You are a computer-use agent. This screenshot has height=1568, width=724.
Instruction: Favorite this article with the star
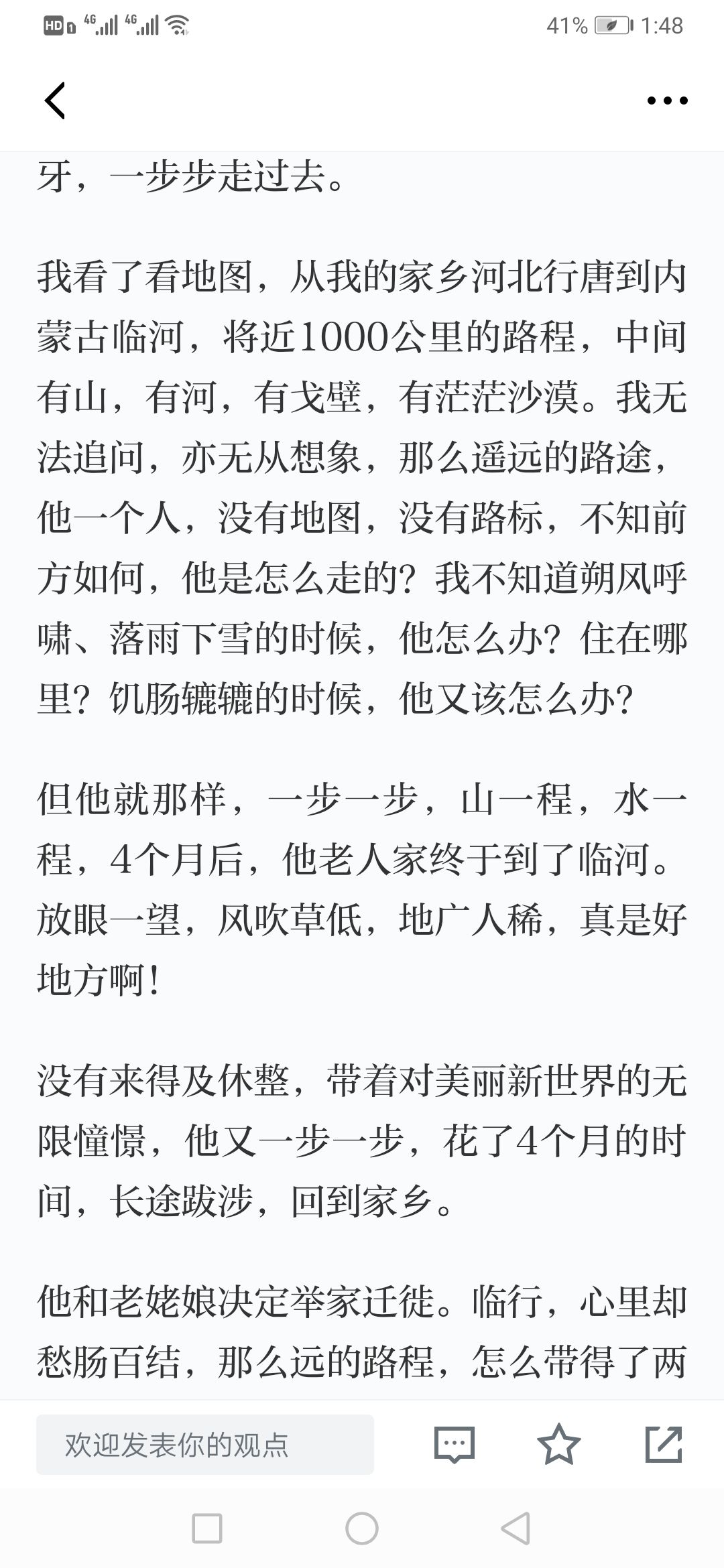[559, 1444]
